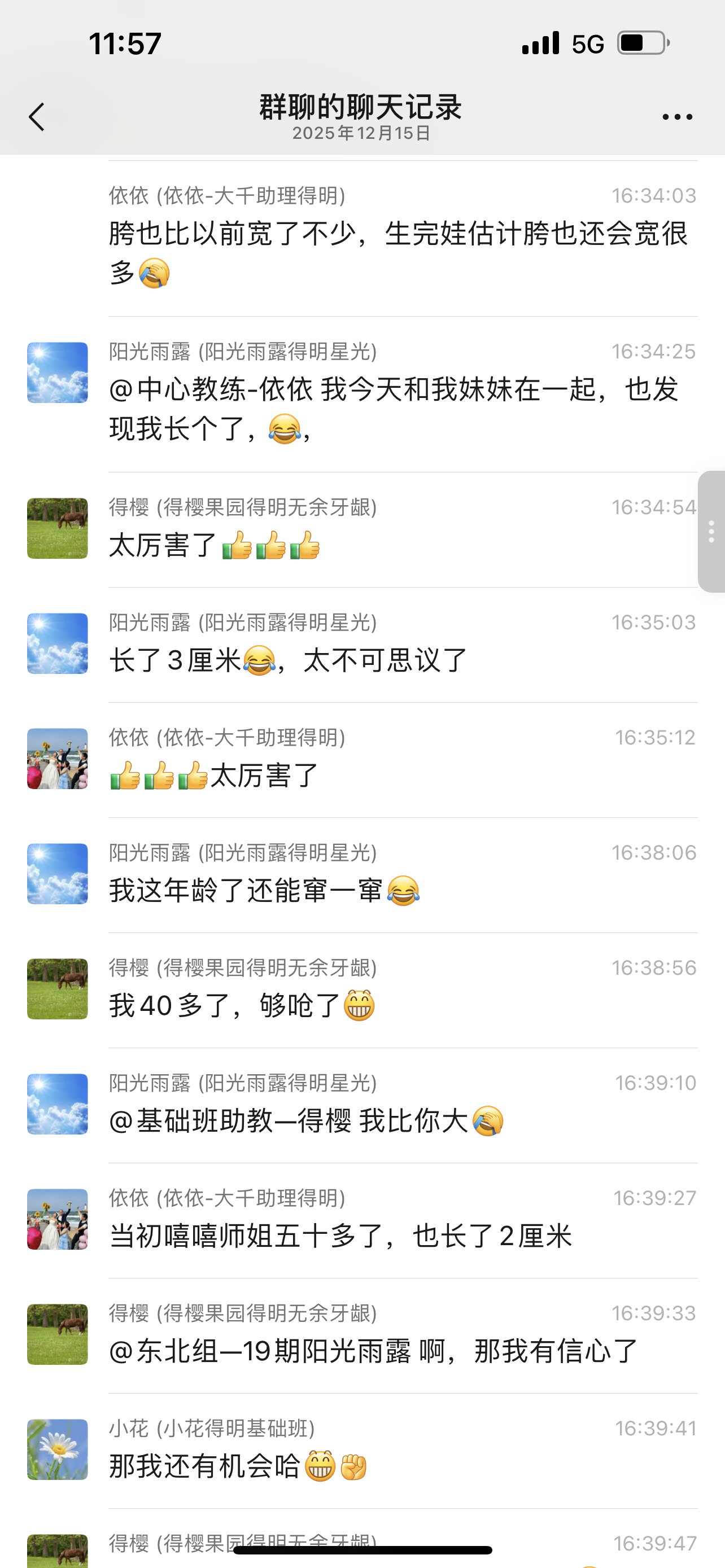Open 小花's daisy avatar
The height and width of the screenshot is (1568, 725).
coord(57,1449)
